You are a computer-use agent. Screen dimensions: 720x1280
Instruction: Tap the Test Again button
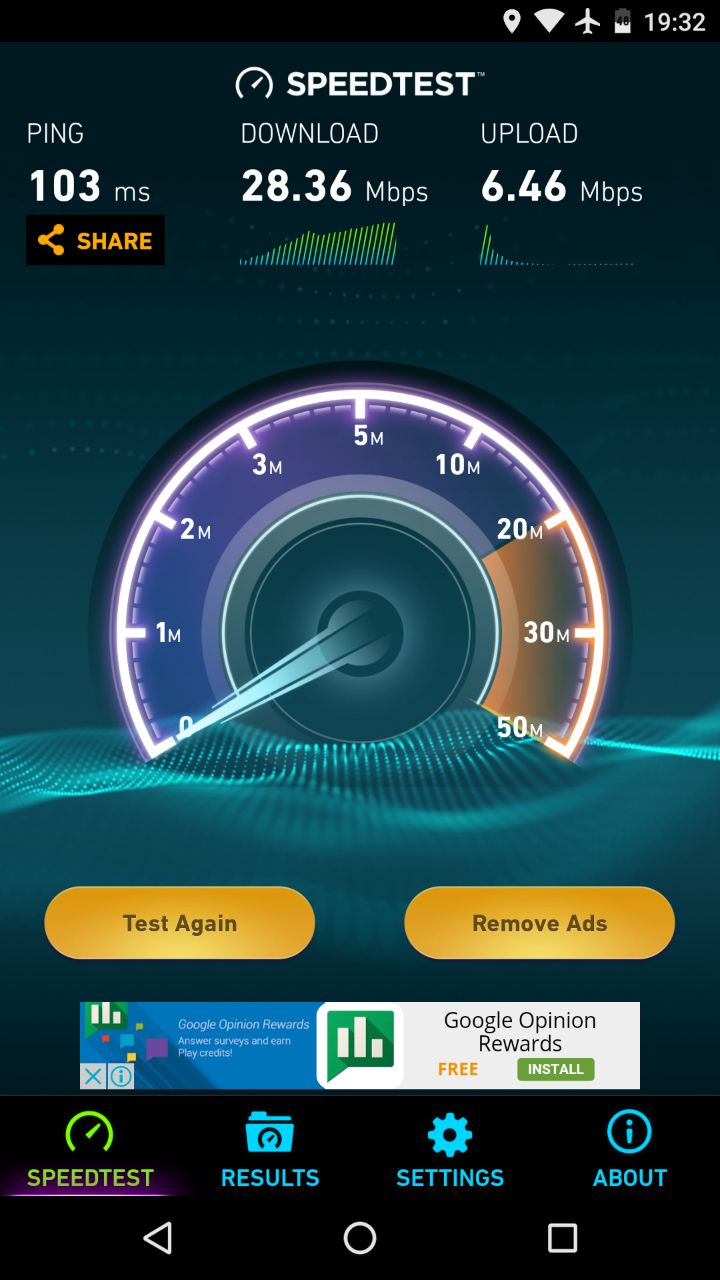click(180, 923)
